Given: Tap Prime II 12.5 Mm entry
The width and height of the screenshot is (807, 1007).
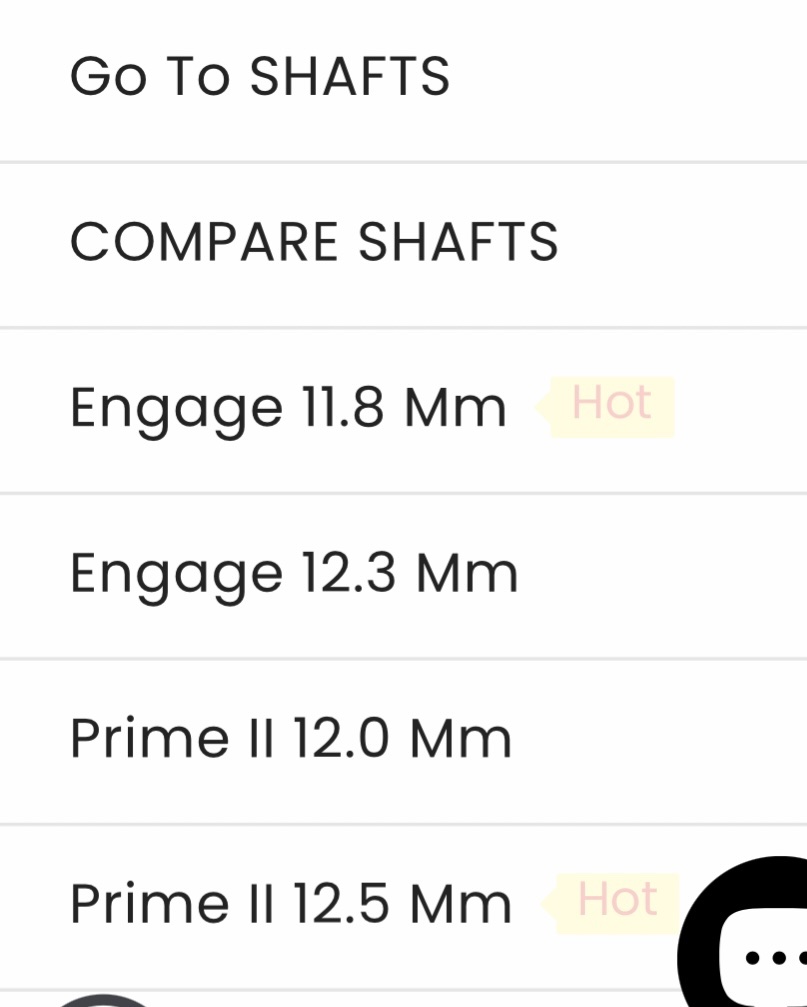Looking at the screenshot, I should [290, 904].
